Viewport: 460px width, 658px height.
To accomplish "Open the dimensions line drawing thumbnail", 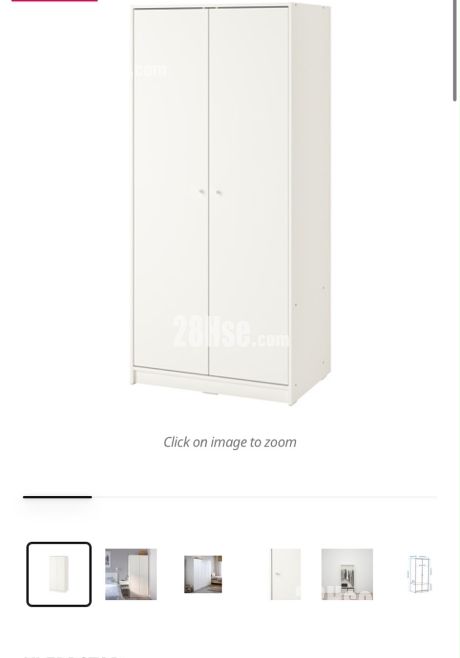I will (x=420, y=574).
